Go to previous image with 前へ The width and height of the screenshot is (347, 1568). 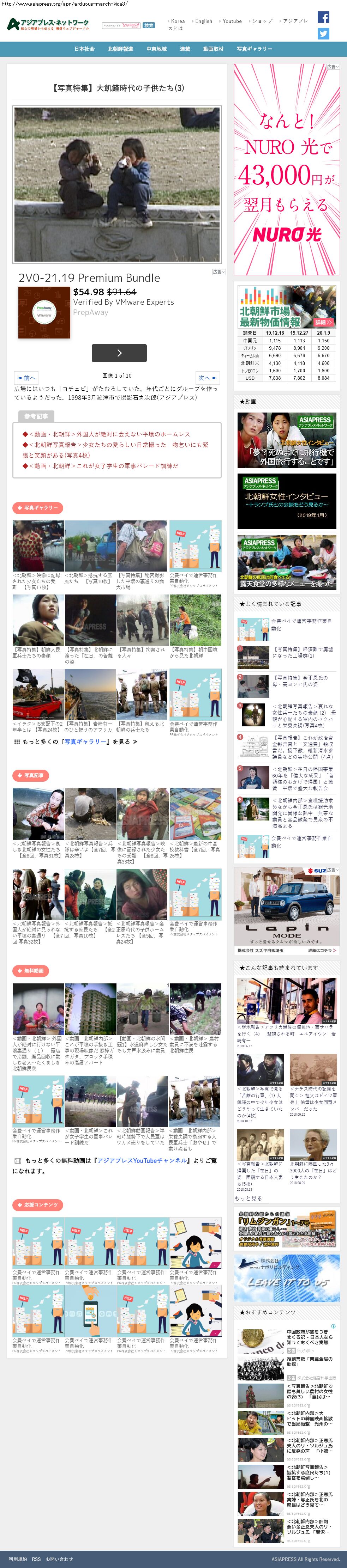click(26, 377)
